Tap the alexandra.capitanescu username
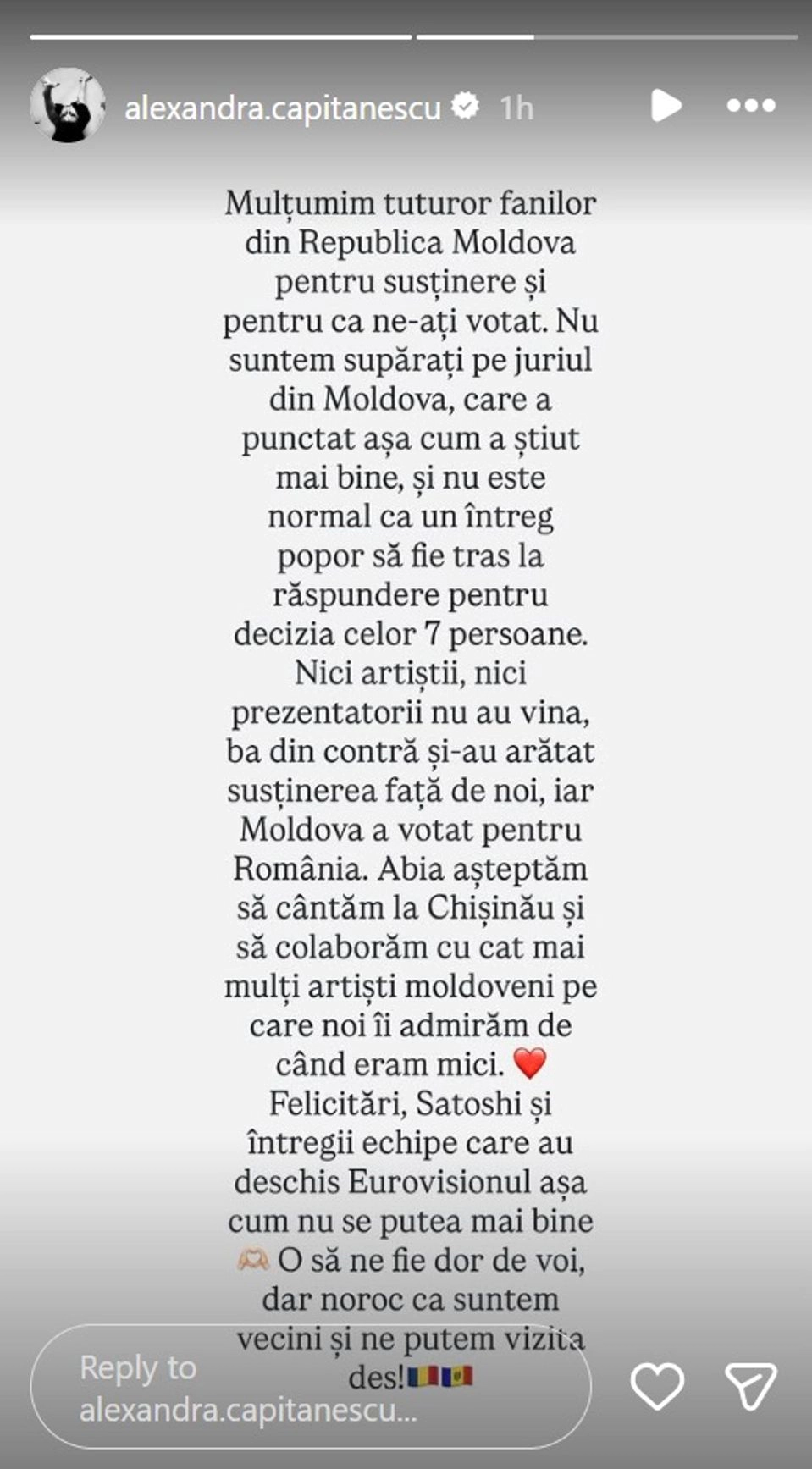Image resolution: width=812 pixels, height=1469 pixels. coord(283,108)
